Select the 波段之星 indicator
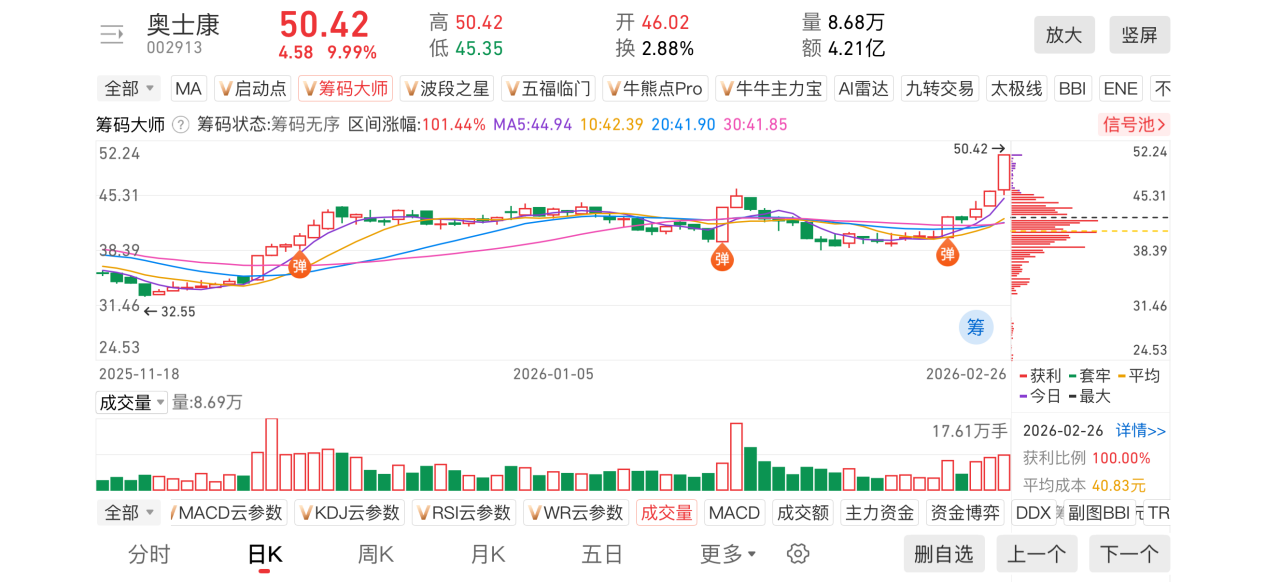Viewport: 1266px width, 582px height. (445, 89)
